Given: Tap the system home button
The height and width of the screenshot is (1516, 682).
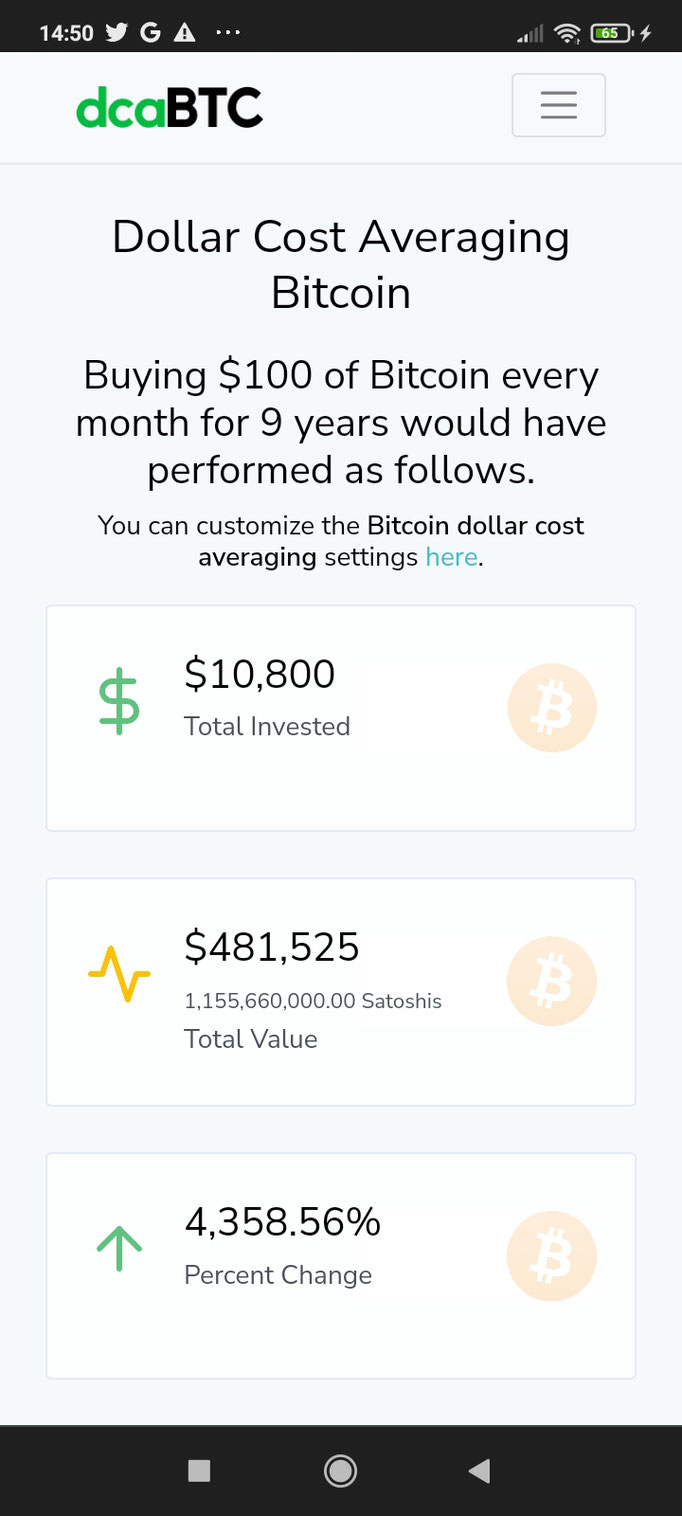Looking at the screenshot, I should 341,1470.
